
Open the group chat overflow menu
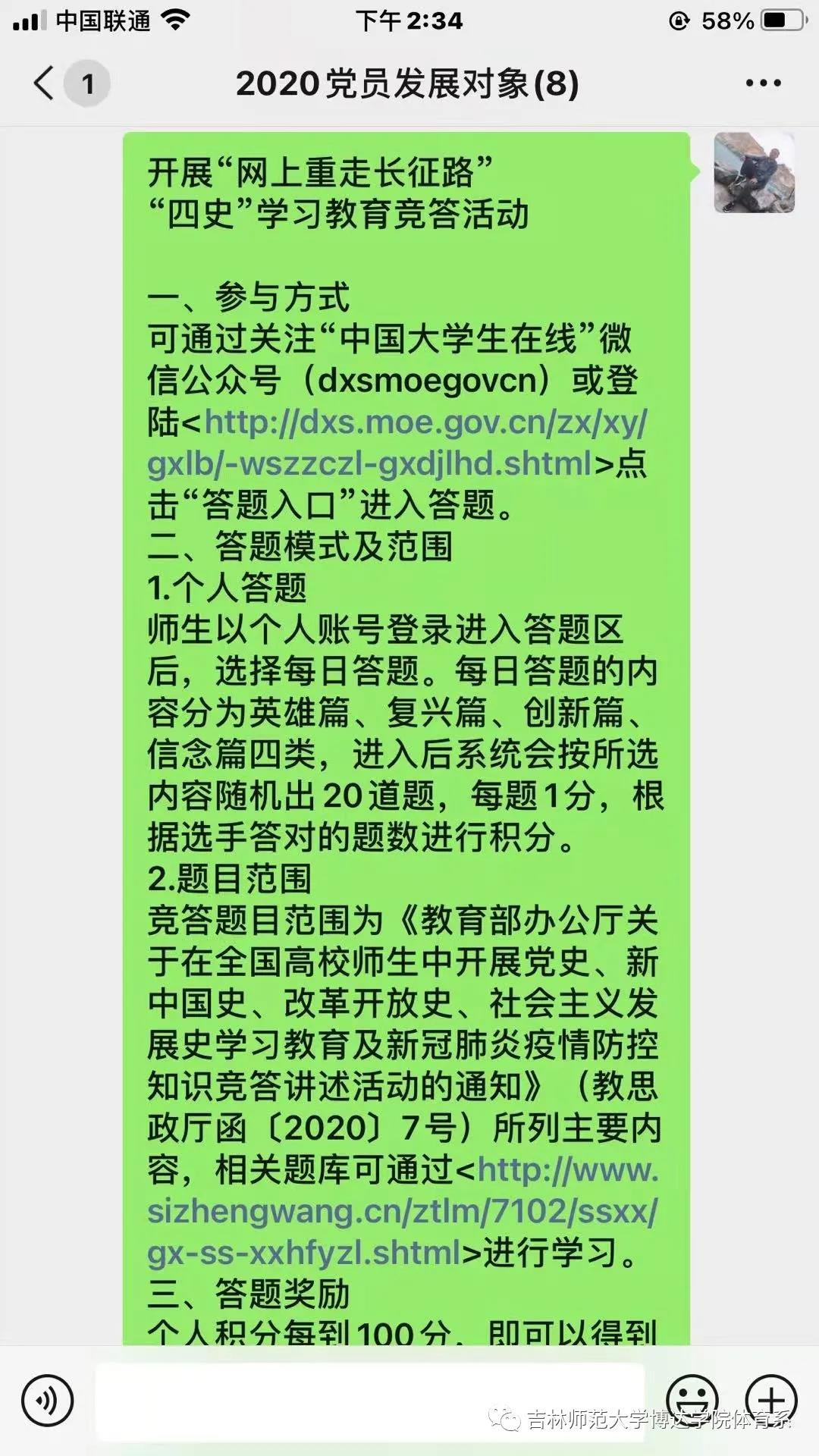click(763, 83)
